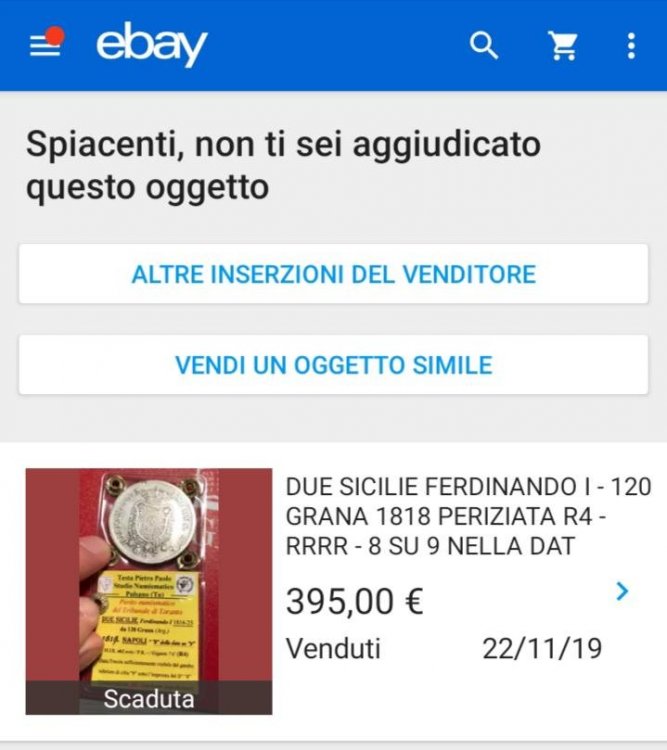Open the three-dot overflow menu
667x750 pixels.
630,46
